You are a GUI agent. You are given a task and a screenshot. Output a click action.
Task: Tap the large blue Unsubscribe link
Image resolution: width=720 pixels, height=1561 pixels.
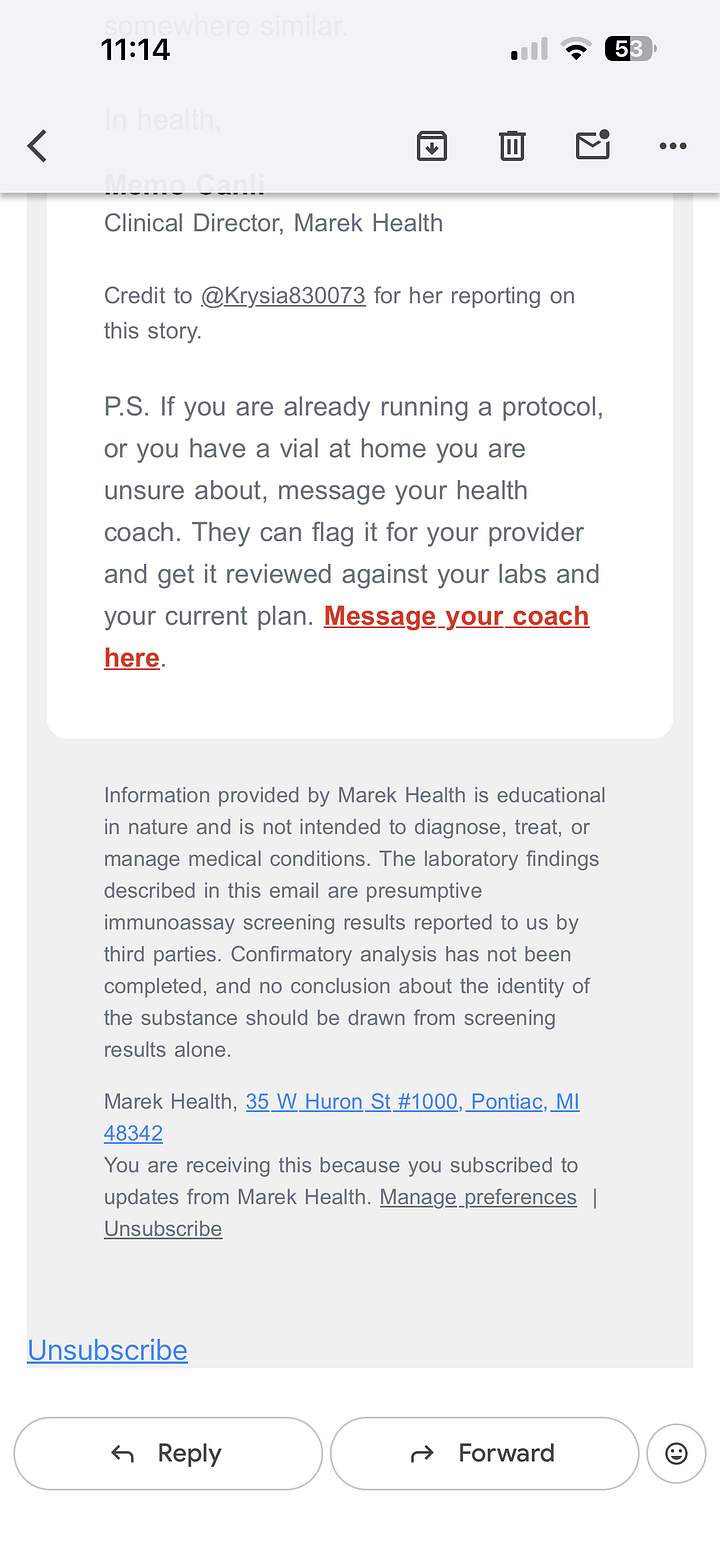[107, 1350]
